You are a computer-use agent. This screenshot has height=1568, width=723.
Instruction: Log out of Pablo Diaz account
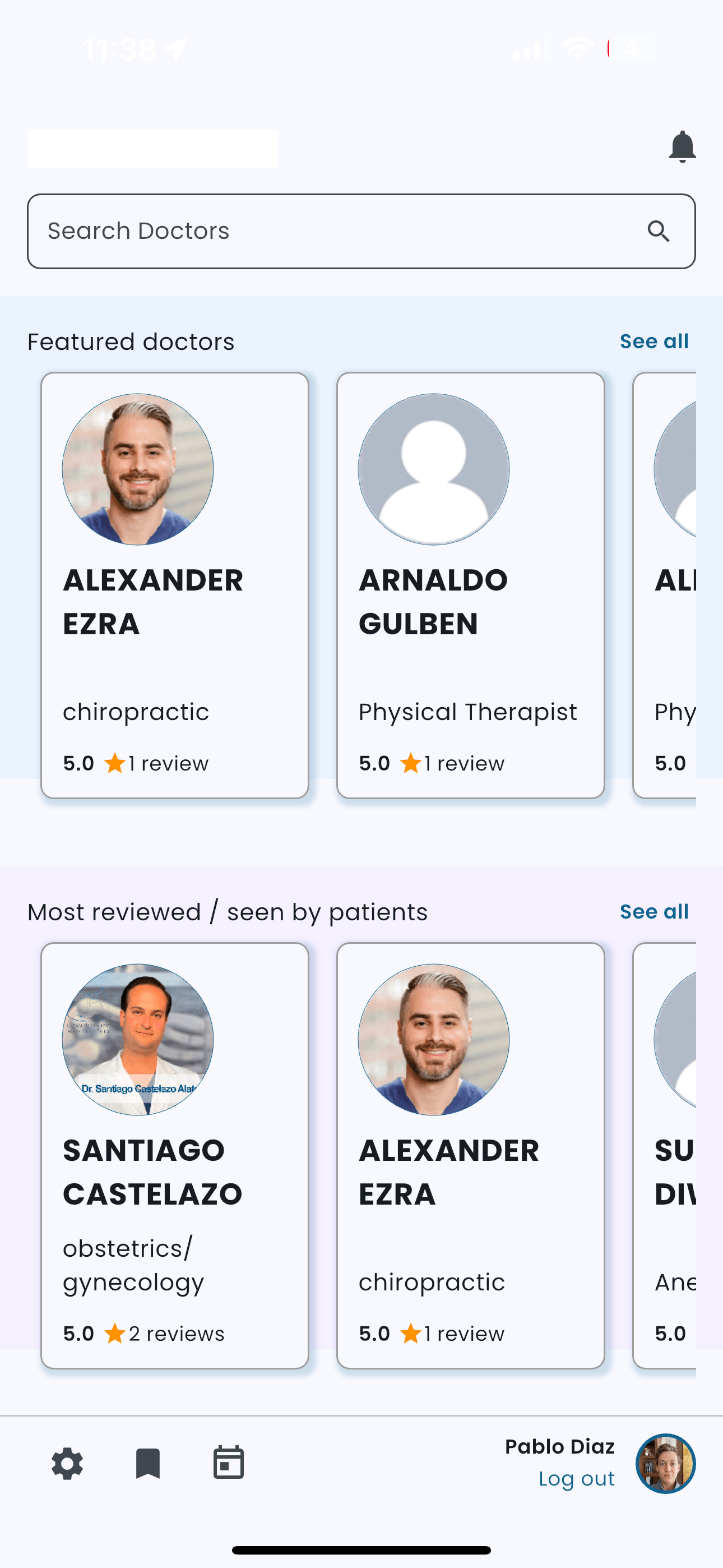coord(576,1479)
